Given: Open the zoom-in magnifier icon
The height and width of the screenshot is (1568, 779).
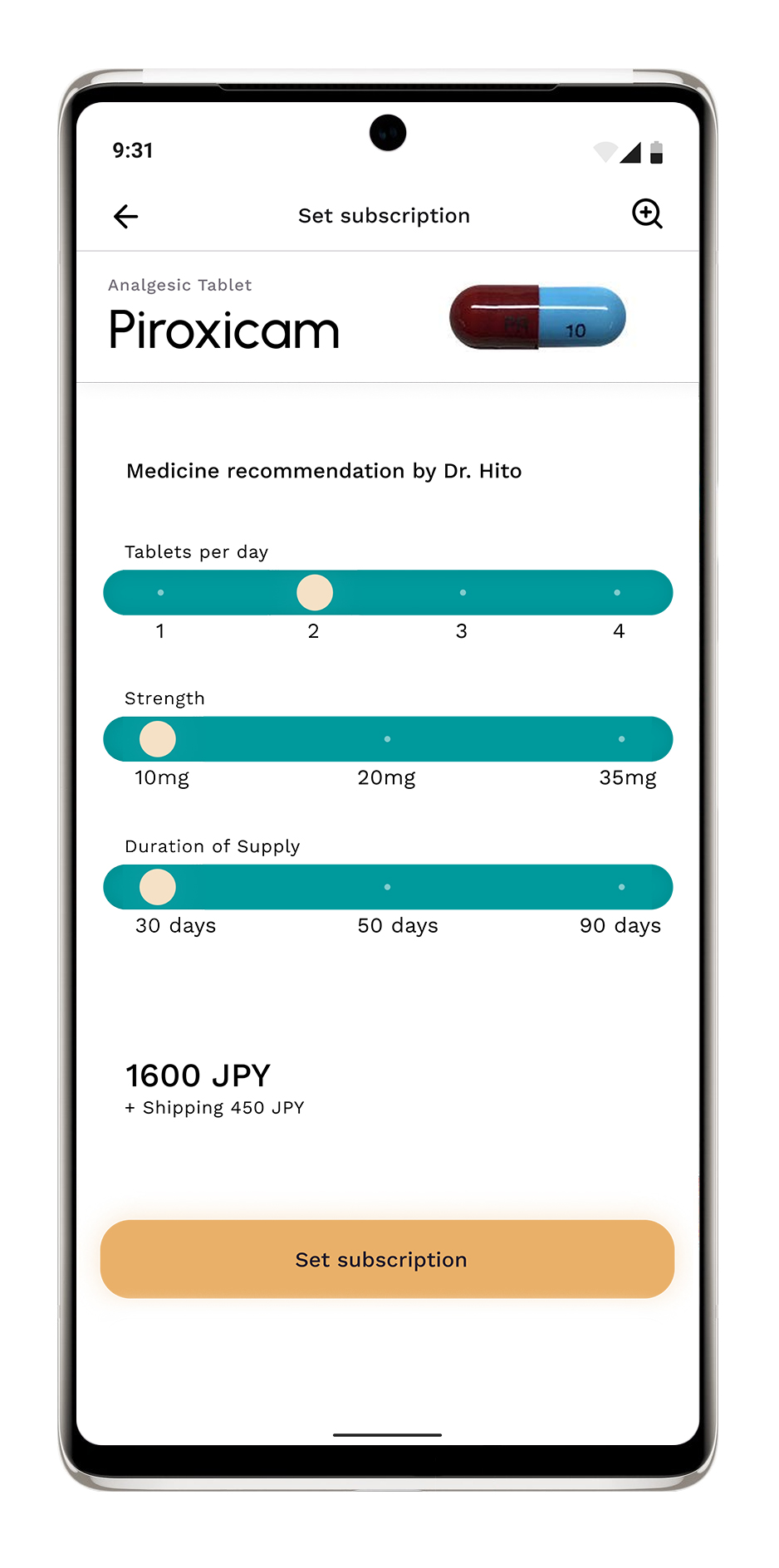Looking at the screenshot, I should point(647,214).
